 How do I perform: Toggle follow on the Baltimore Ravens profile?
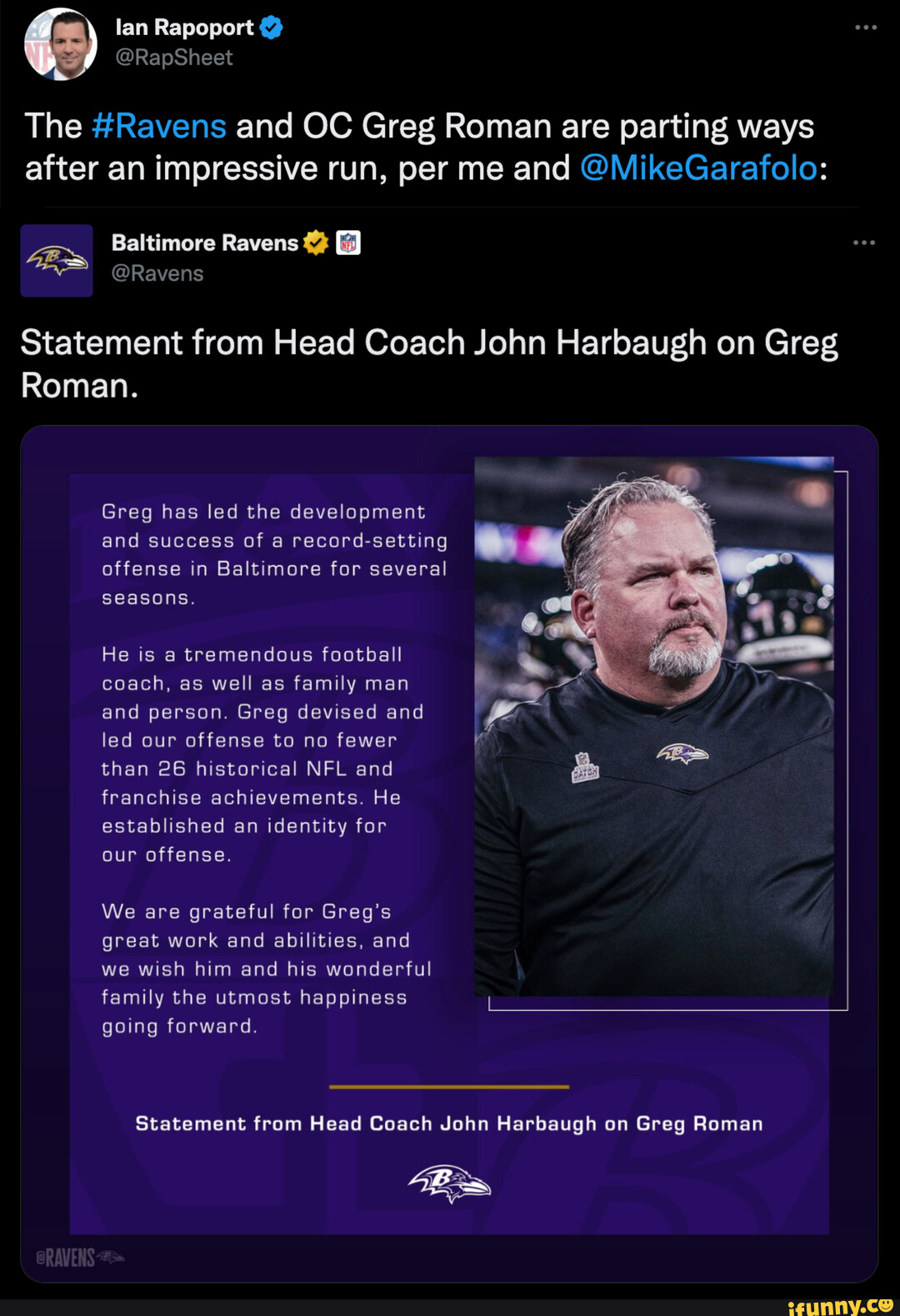point(204,243)
